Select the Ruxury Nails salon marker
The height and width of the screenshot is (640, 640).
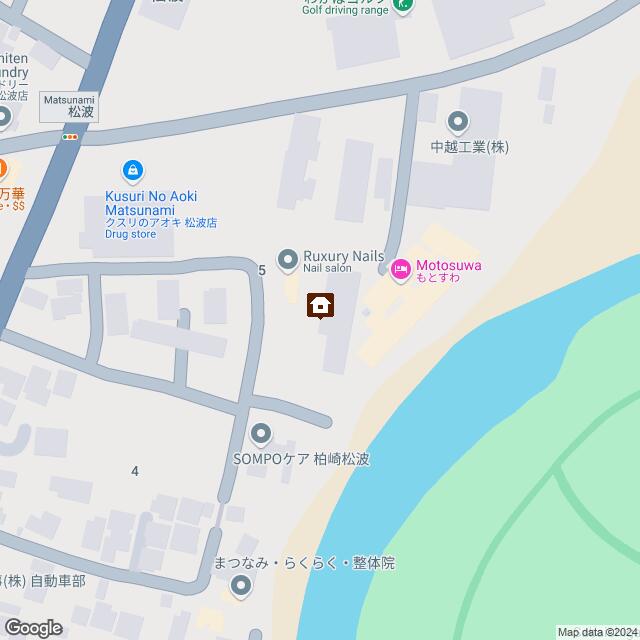click(288, 258)
